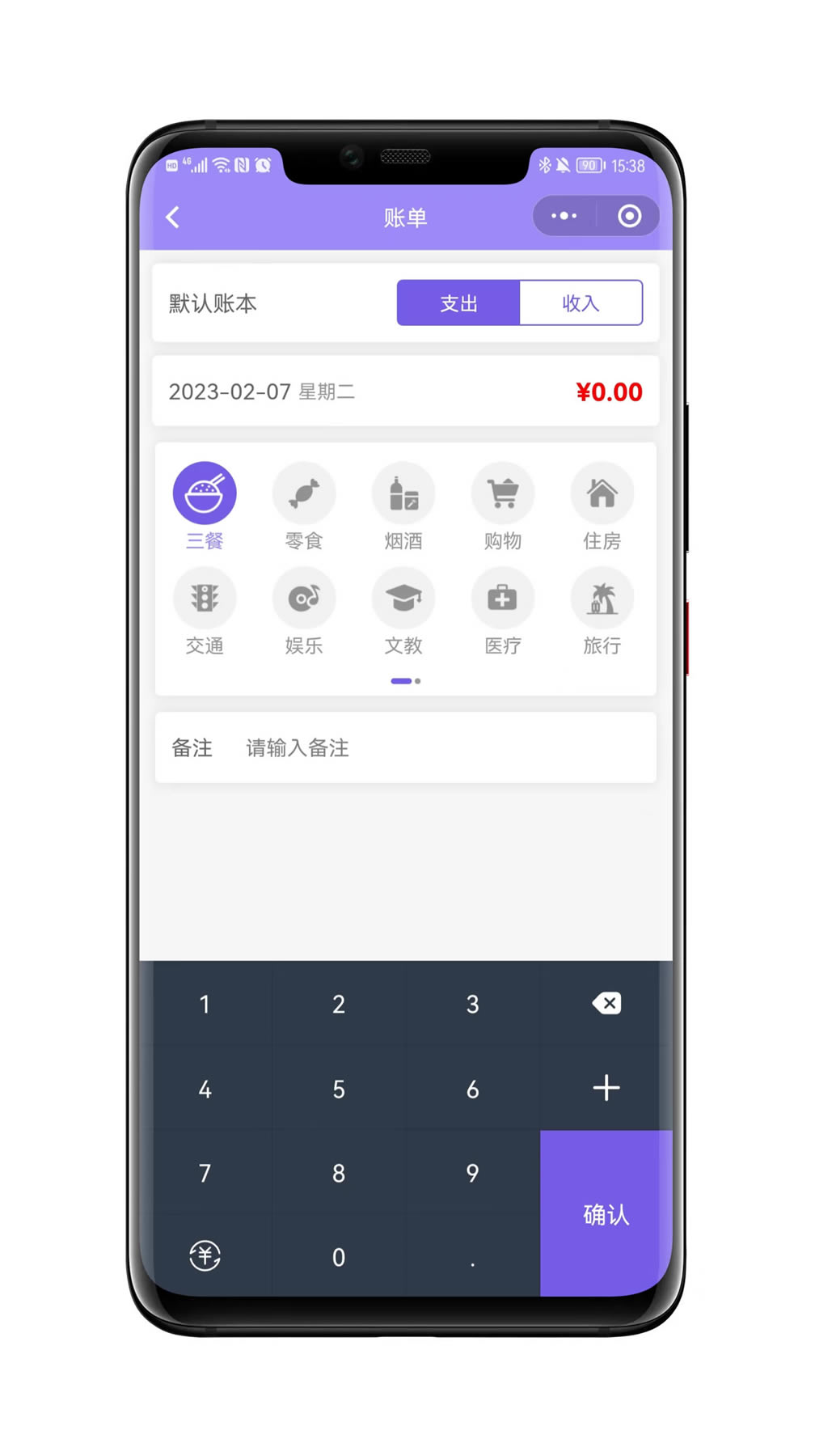Go back using the top-left arrow
The image size is (815, 1456).
173,217
